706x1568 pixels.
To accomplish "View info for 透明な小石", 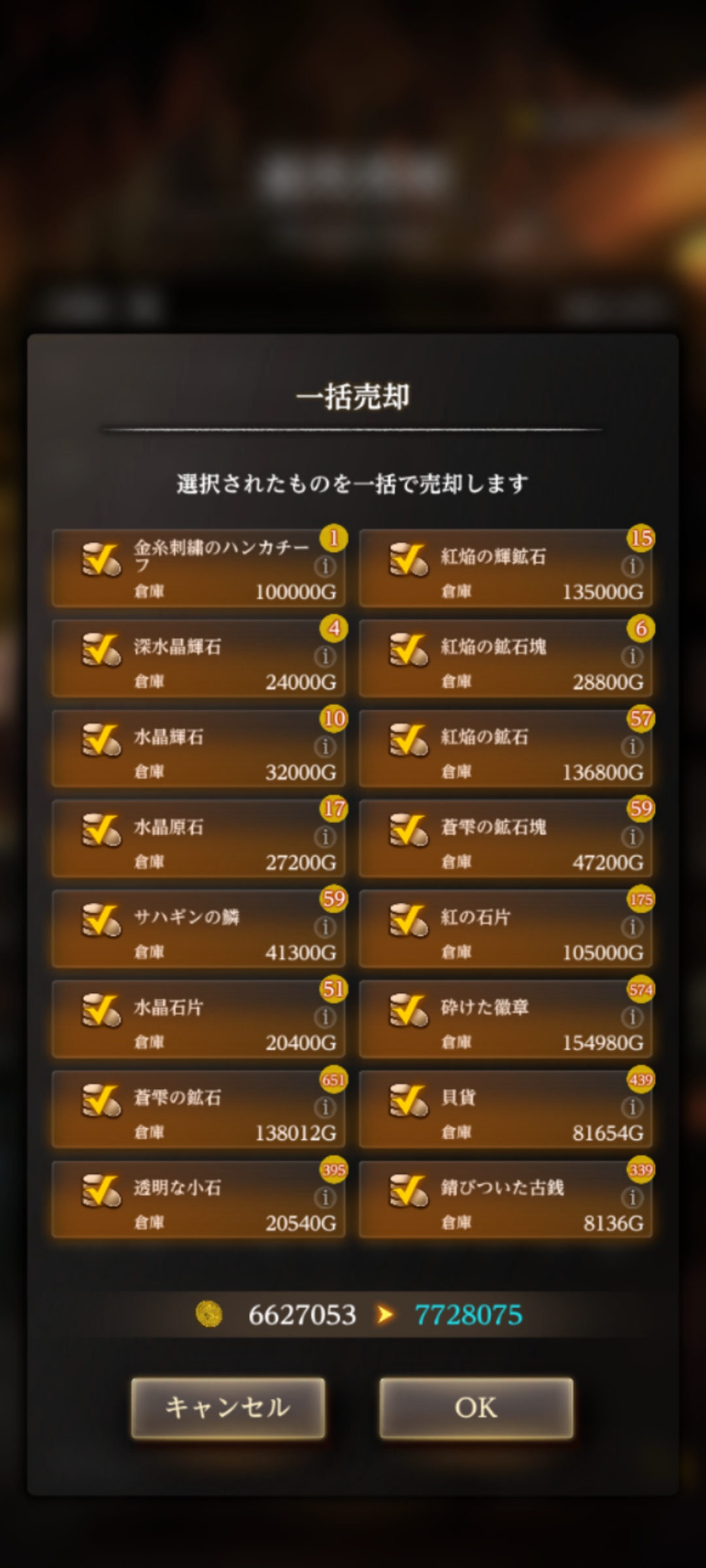I will point(325,1198).
